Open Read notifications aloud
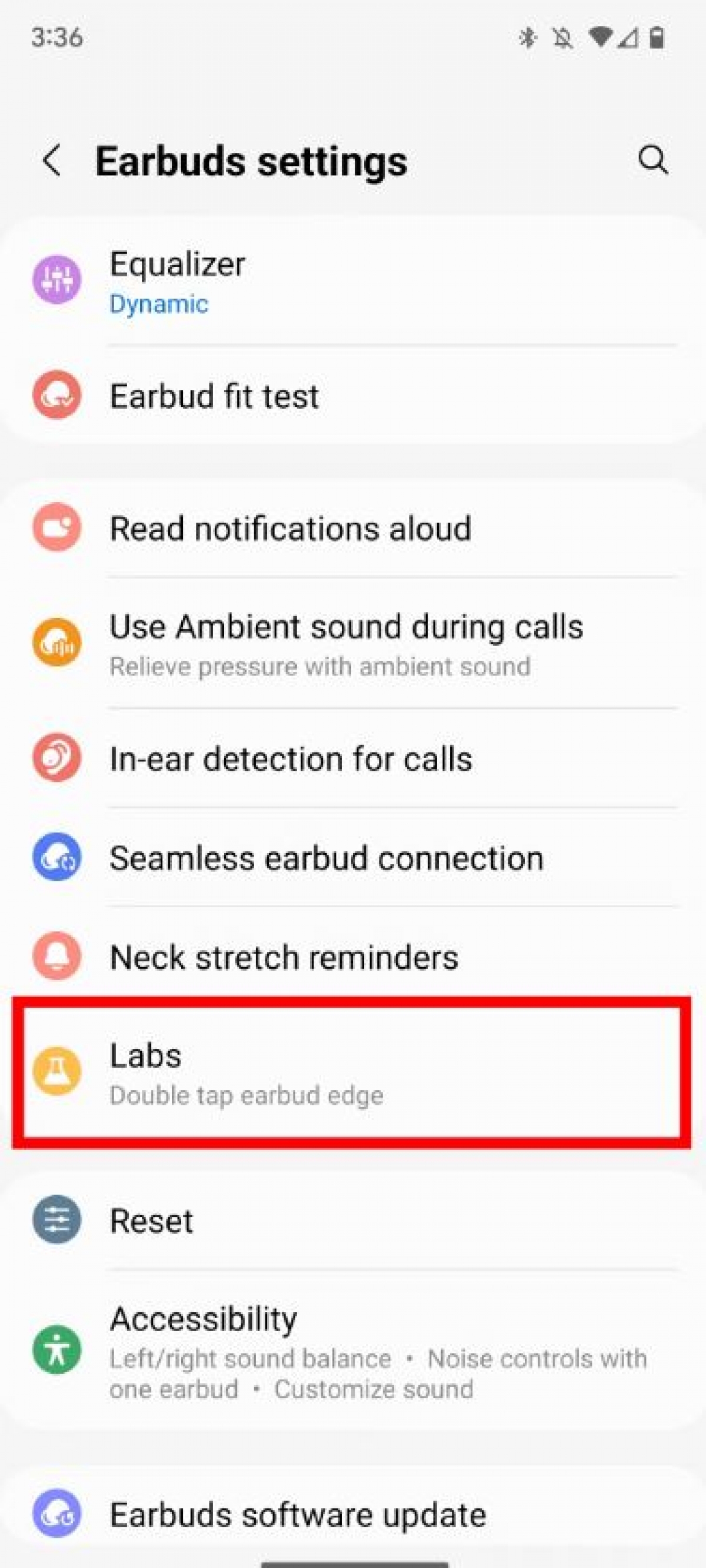The height and width of the screenshot is (1568, 706). point(354,528)
